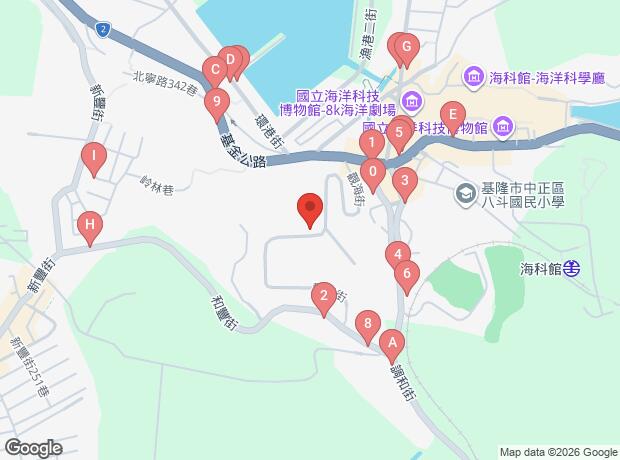Open map marker numbered 3
620x460 pixels.
click(405, 185)
